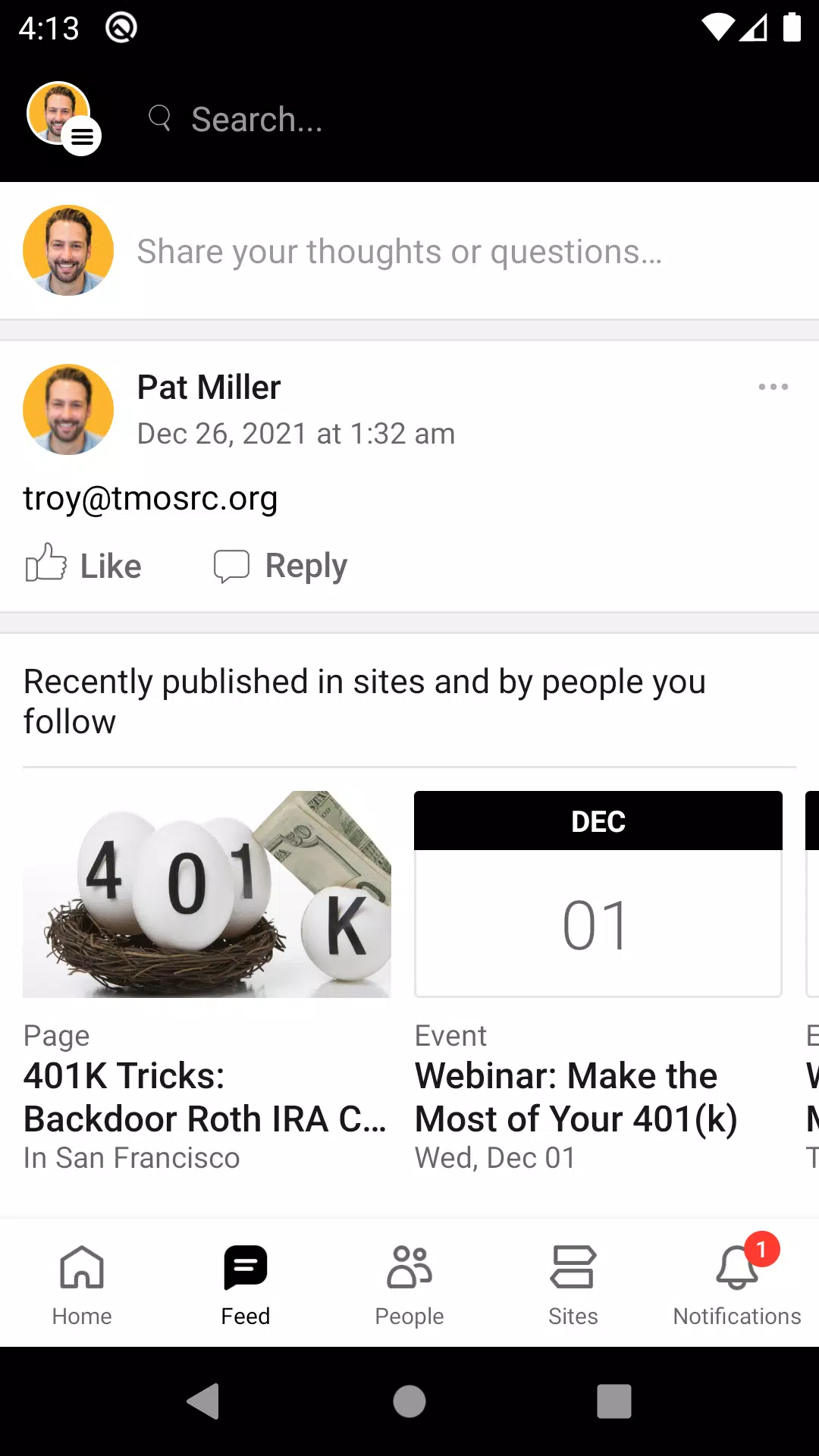Screen dimensions: 819x1456
Task: Tap the system home button
Action: 409,1401
